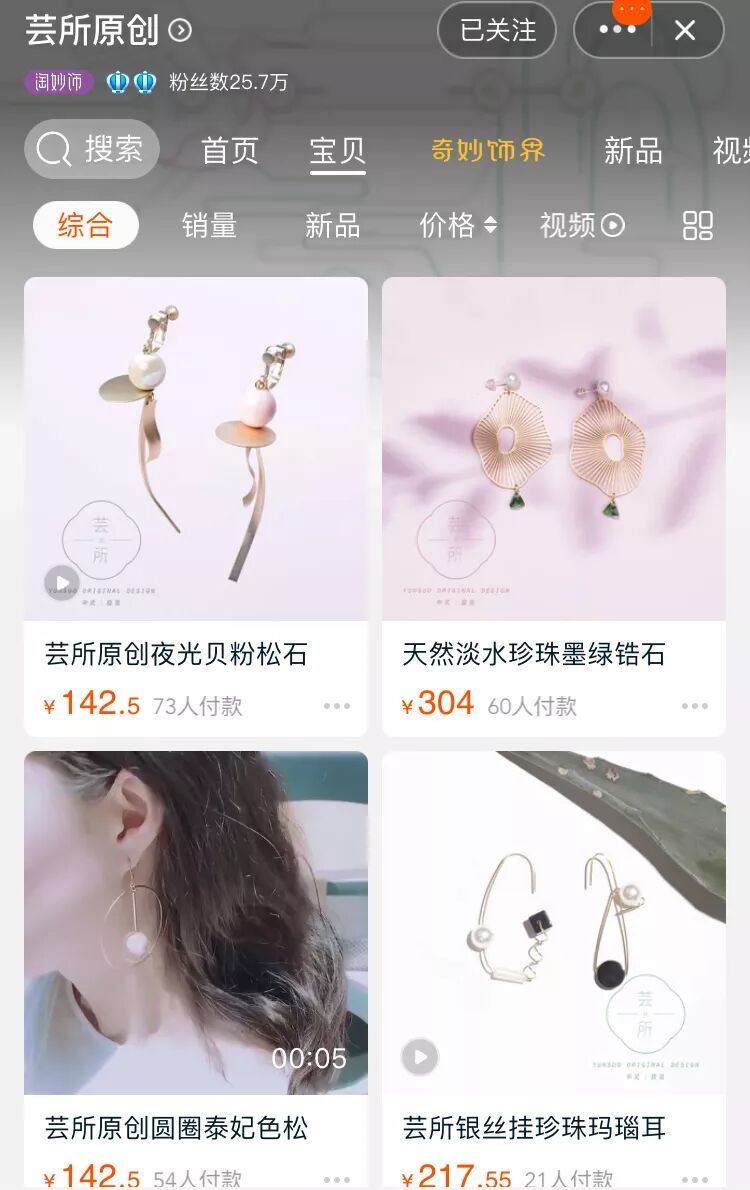750x1190 pixels.
Task: Close the mini program with X
Action: coord(685,31)
